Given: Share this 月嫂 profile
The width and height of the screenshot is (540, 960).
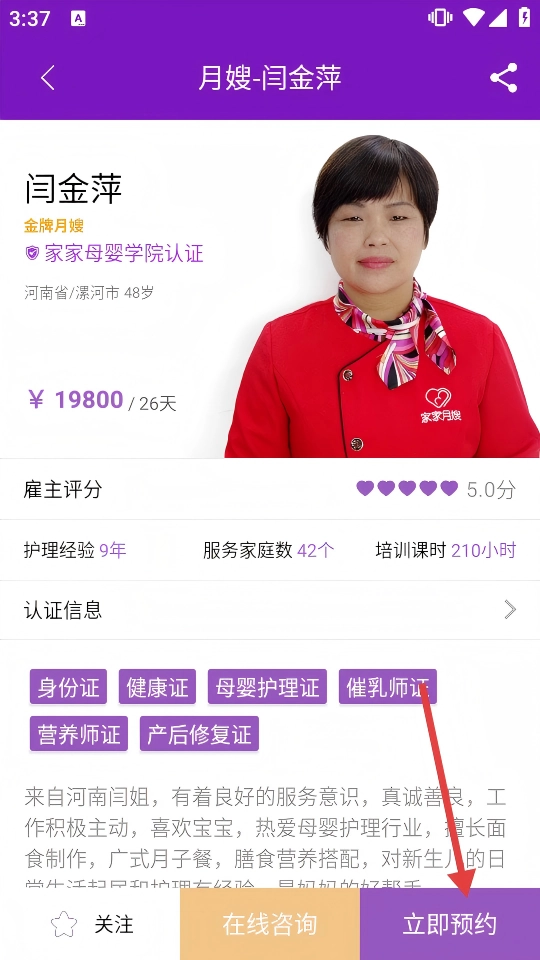Looking at the screenshot, I should [503, 78].
